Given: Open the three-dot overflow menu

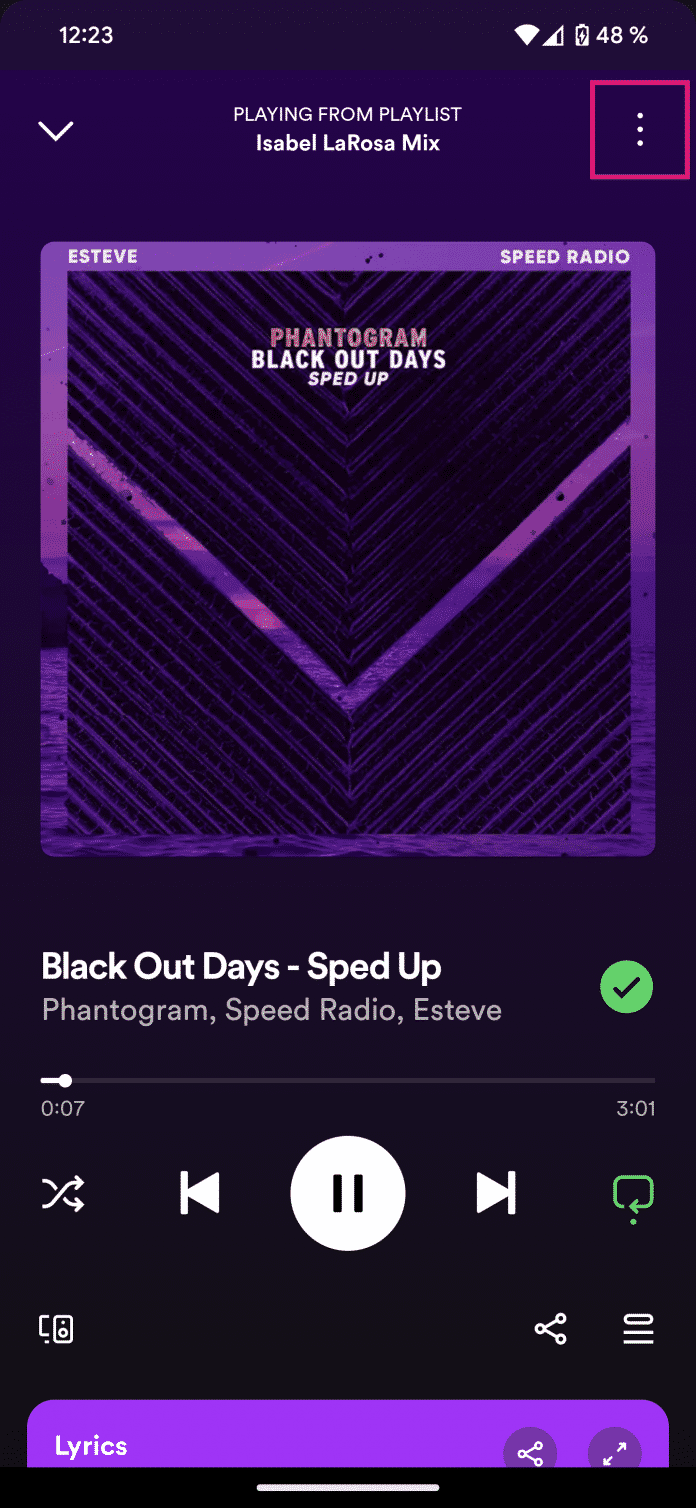Looking at the screenshot, I should (x=640, y=130).
